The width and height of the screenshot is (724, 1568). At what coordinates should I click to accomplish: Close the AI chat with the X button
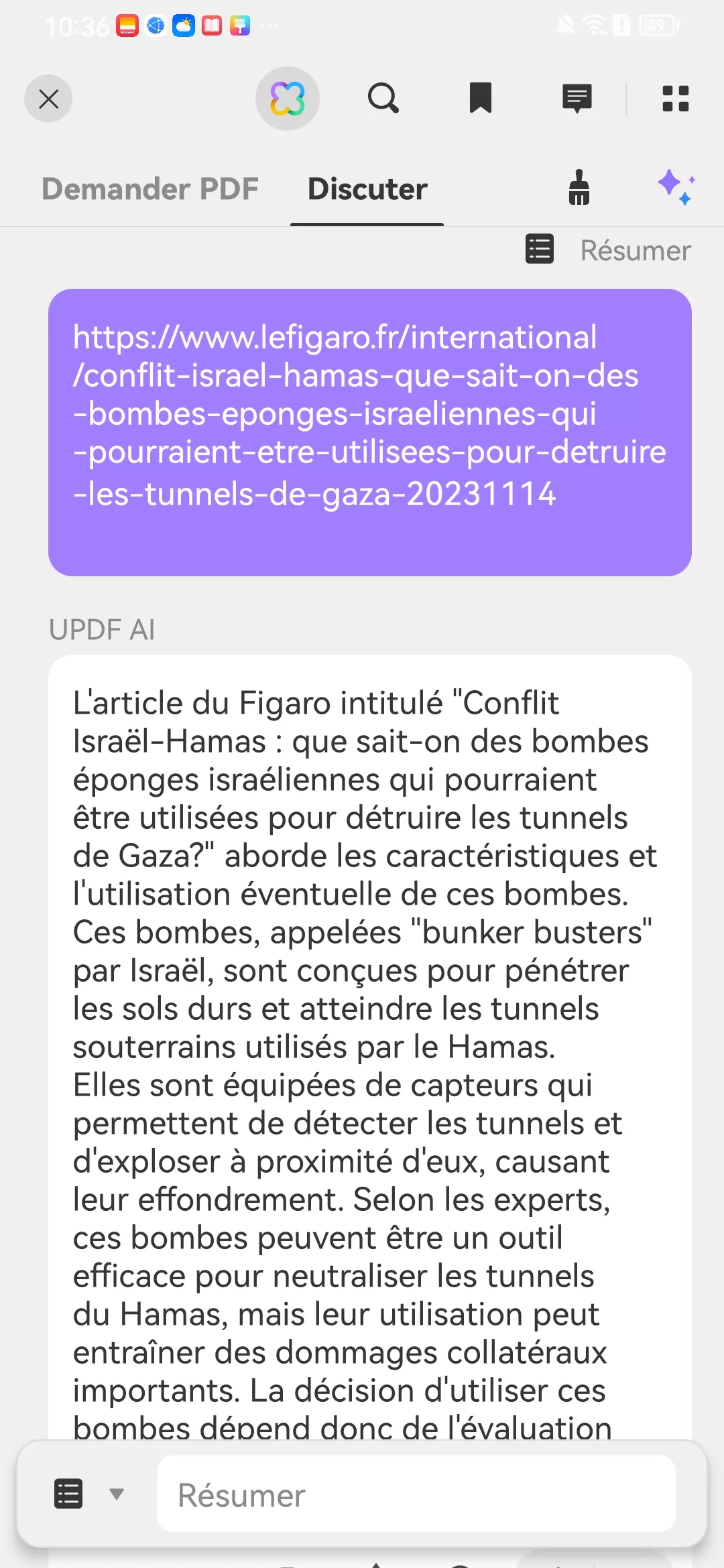click(48, 99)
